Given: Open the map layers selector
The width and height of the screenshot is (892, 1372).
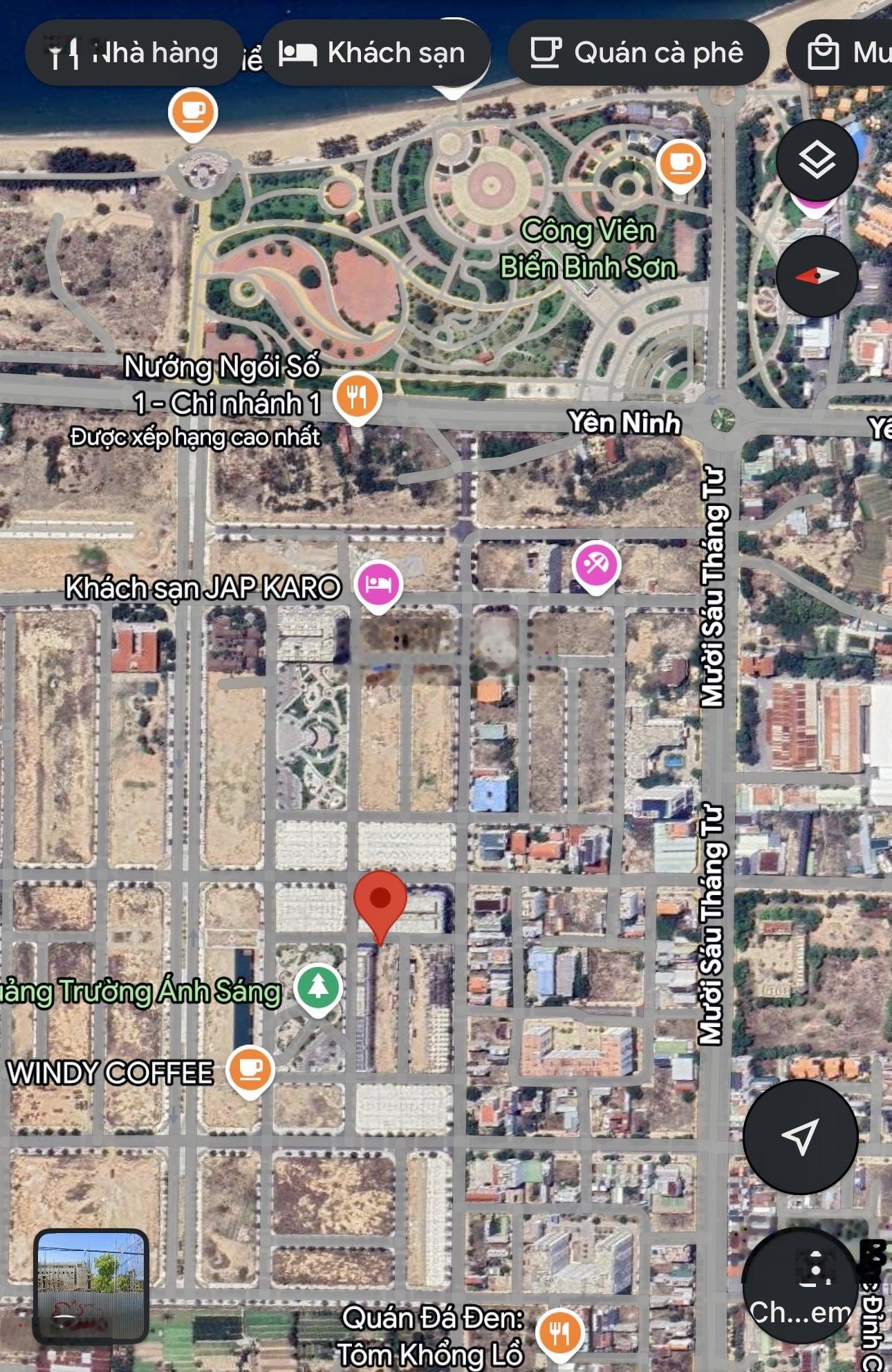Looking at the screenshot, I should tap(817, 160).
